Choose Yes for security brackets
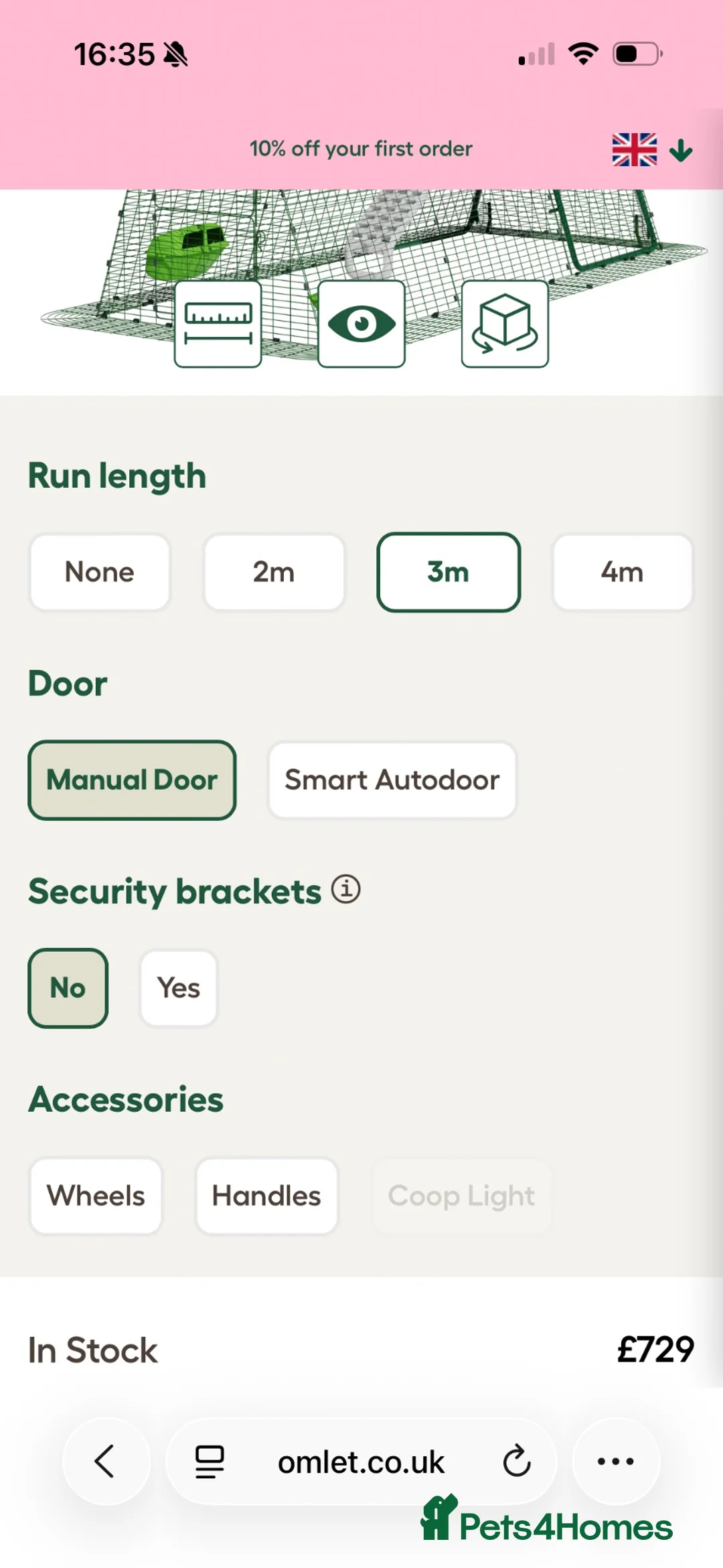This screenshot has width=723, height=1568. tap(179, 988)
